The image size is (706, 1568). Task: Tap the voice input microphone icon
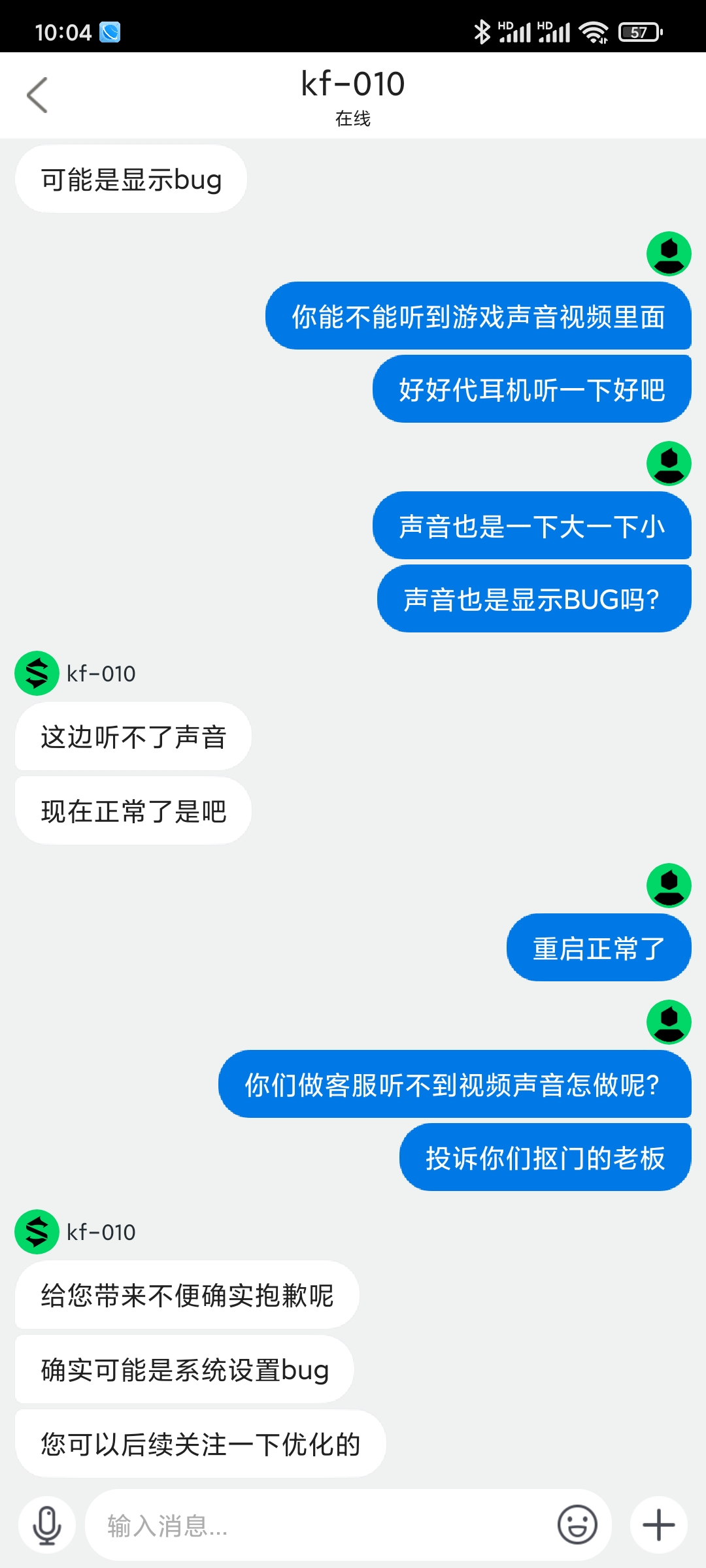[47, 1526]
